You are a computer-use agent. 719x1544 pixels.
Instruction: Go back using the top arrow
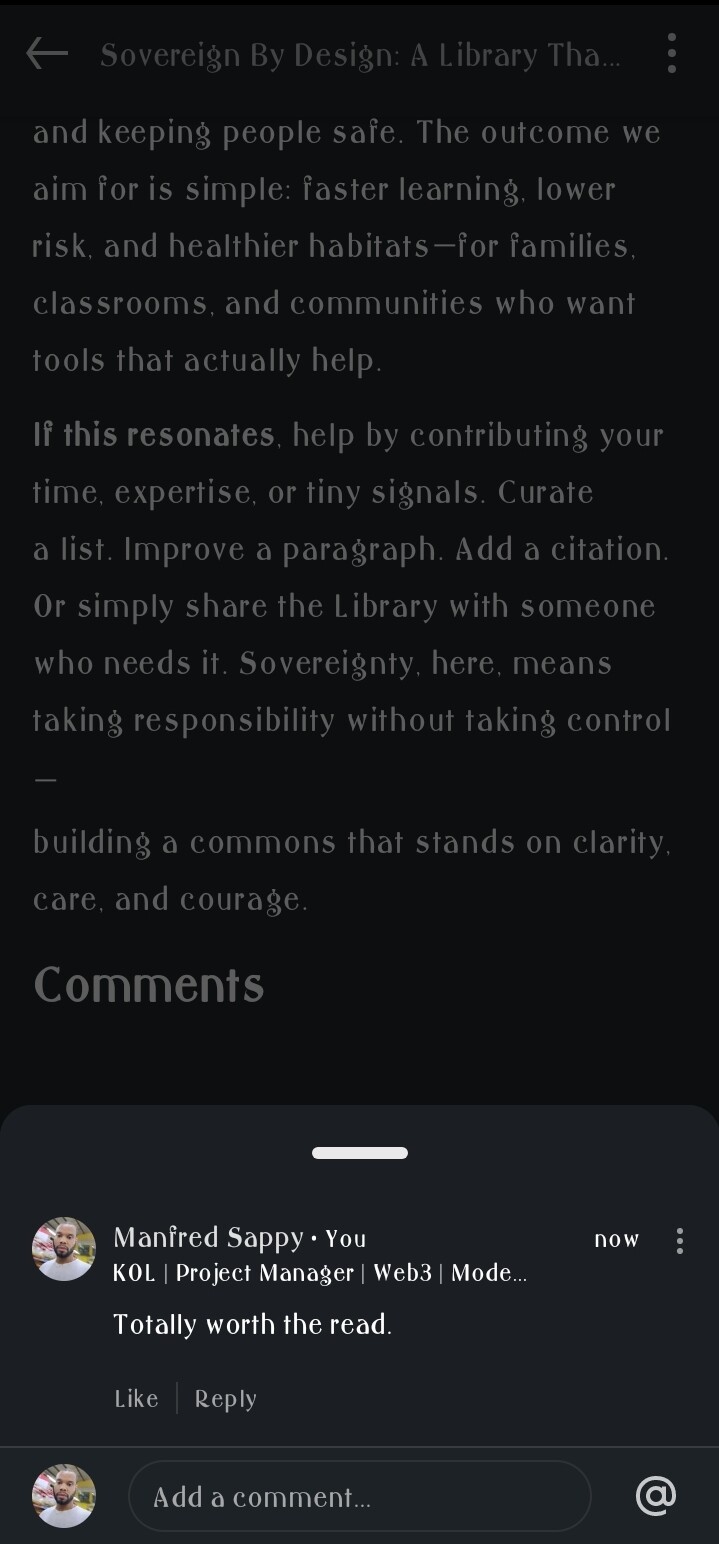pos(46,54)
